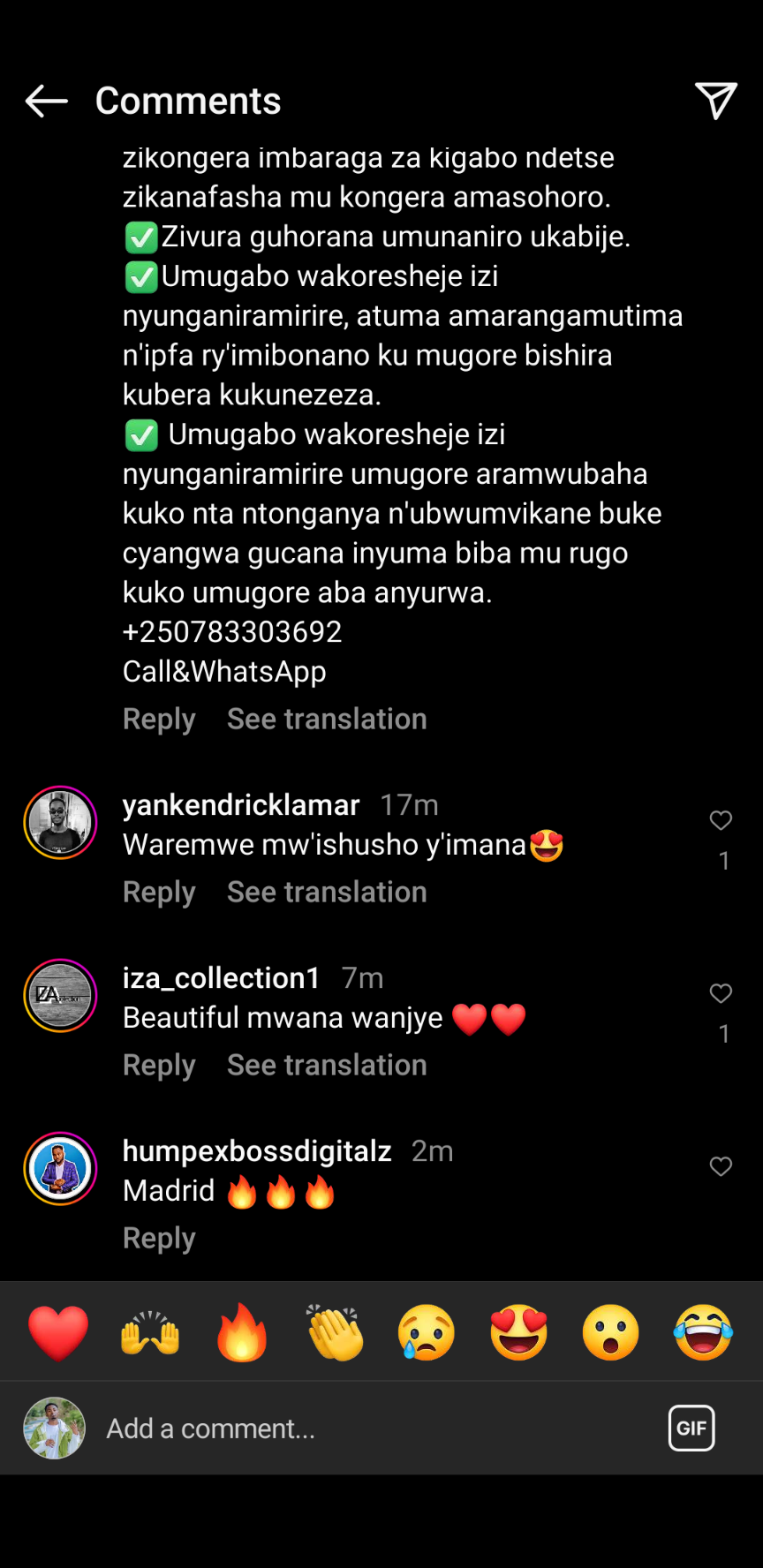
Task: Go back from Comments screen
Action: pyautogui.click(x=46, y=102)
